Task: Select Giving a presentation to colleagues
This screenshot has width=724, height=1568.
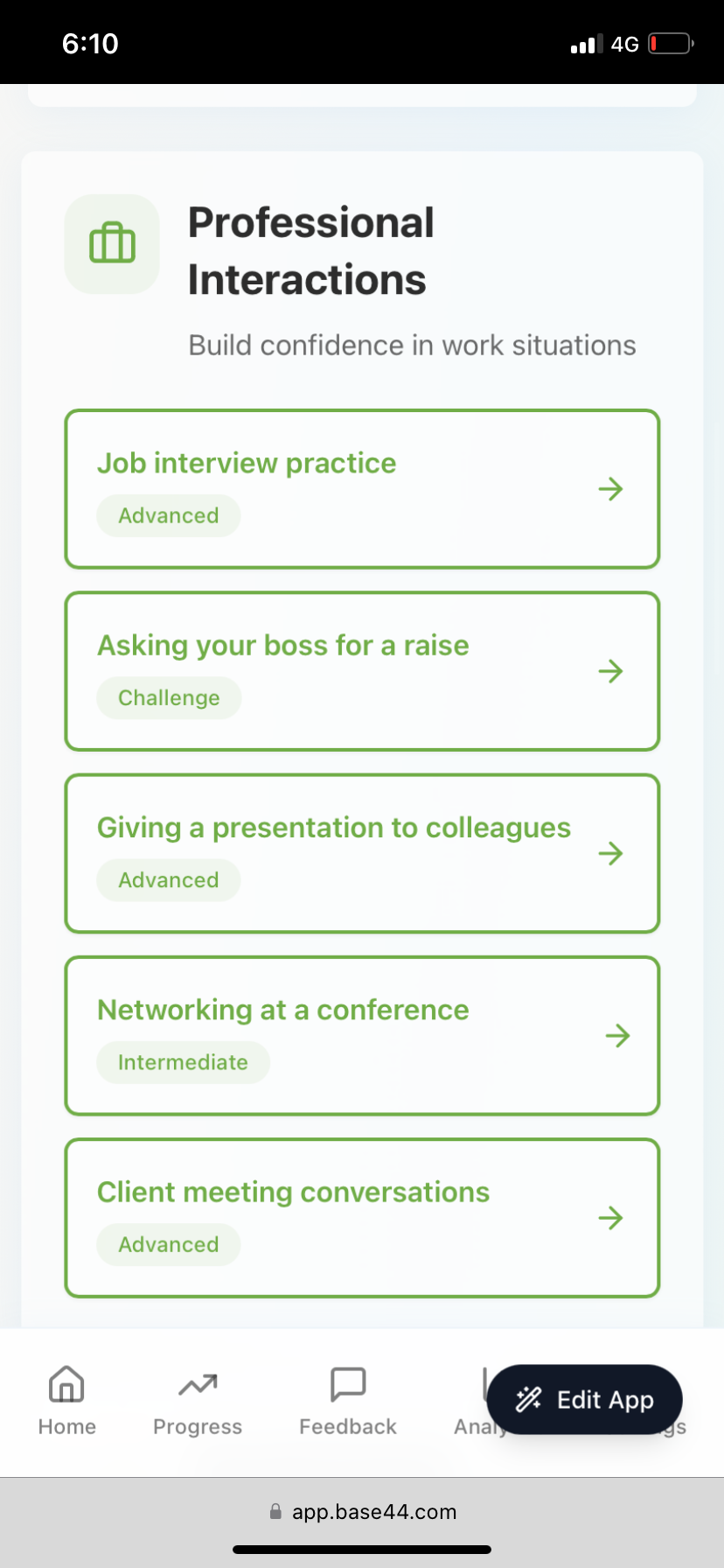Action: click(x=362, y=853)
